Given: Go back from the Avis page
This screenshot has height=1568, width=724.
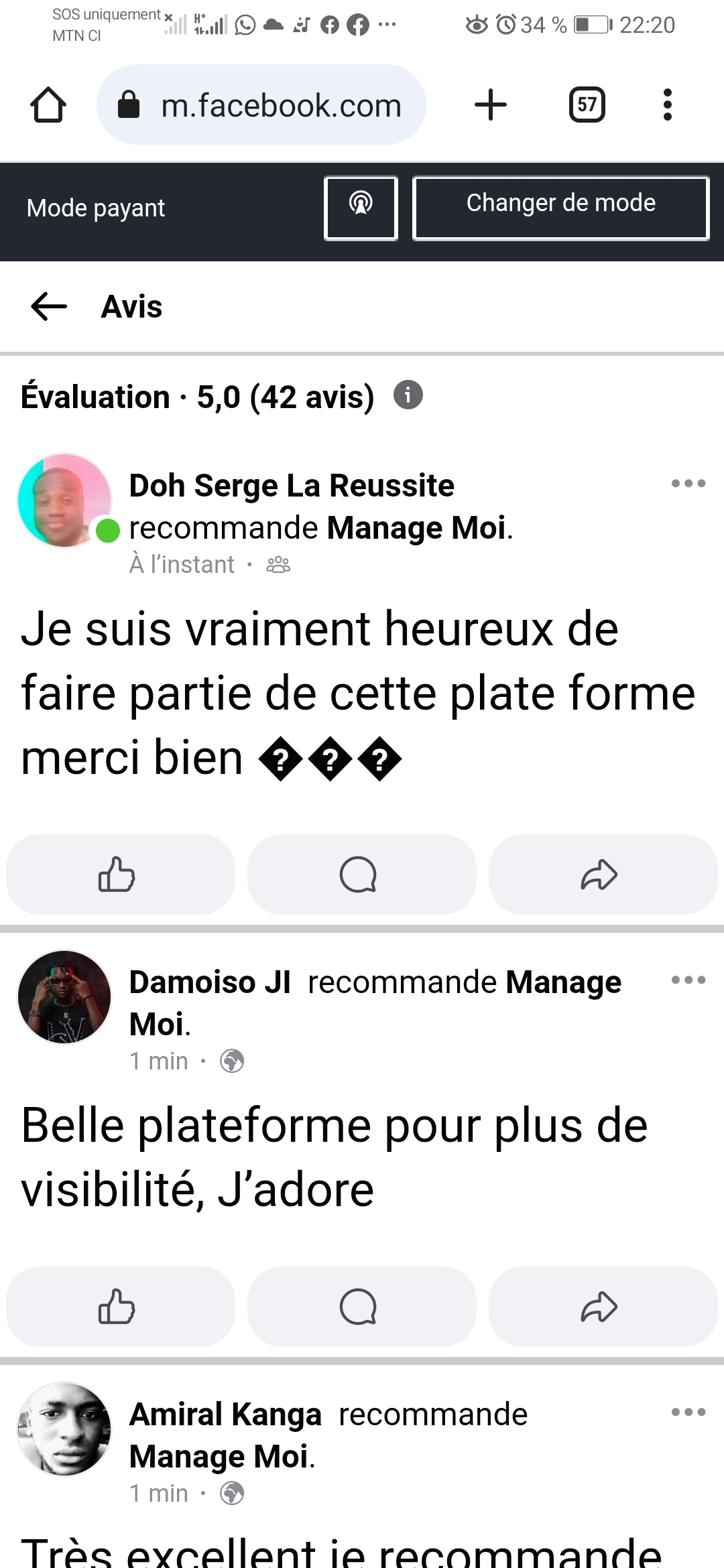Looking at the screenshot, I should point(49,307).
